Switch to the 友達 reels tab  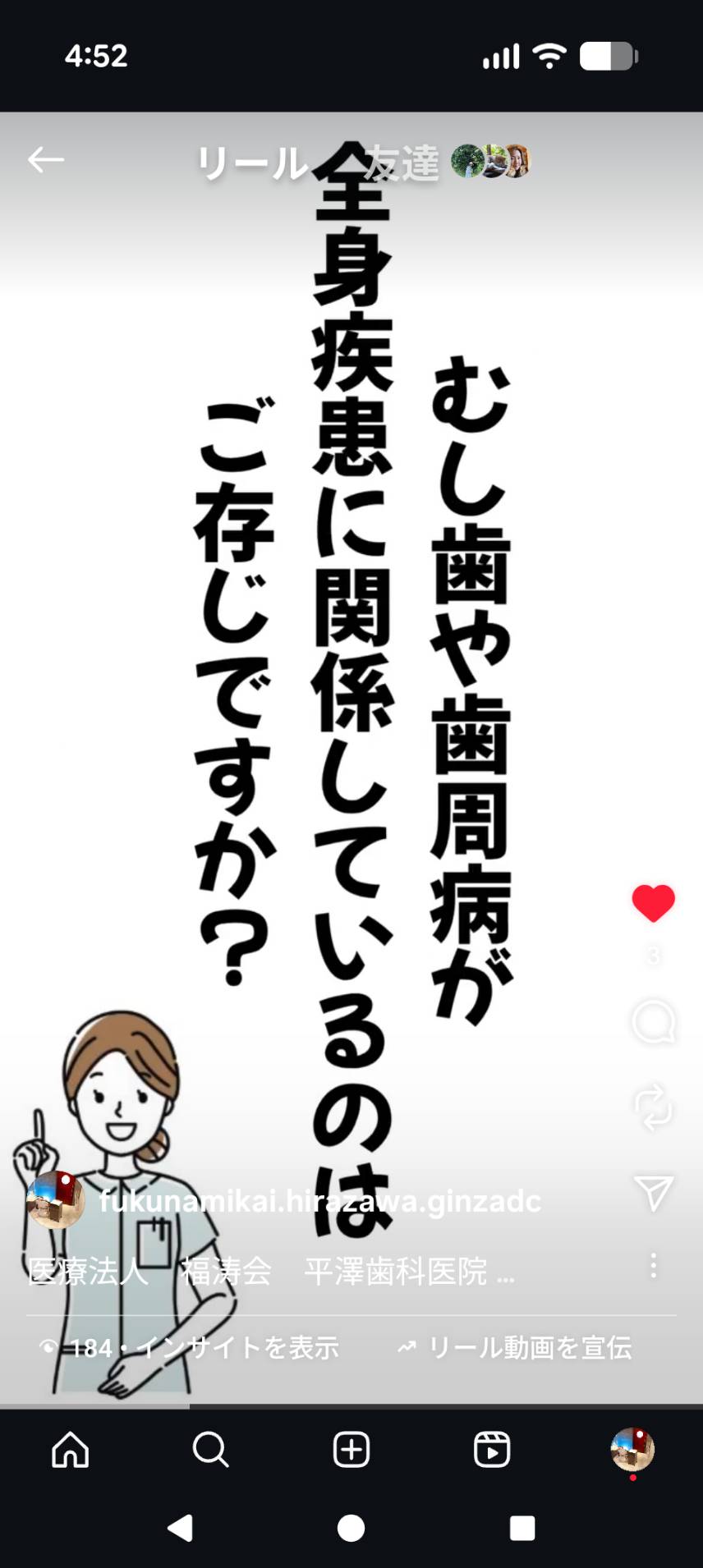point(401,163)
